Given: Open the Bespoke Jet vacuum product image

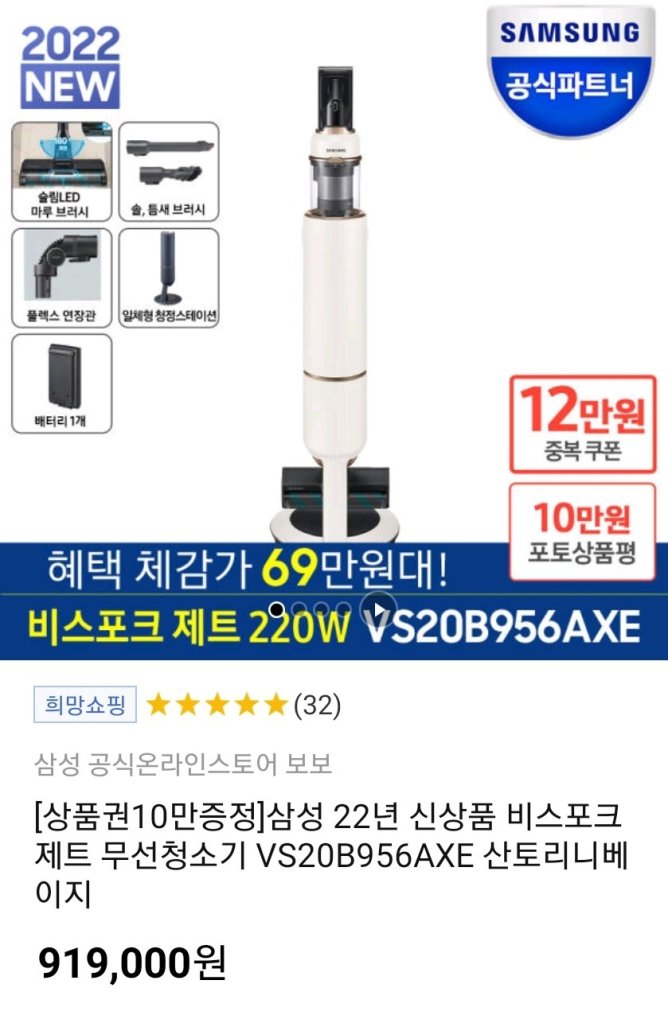Looking at the screenshot, I should point(336,300).
